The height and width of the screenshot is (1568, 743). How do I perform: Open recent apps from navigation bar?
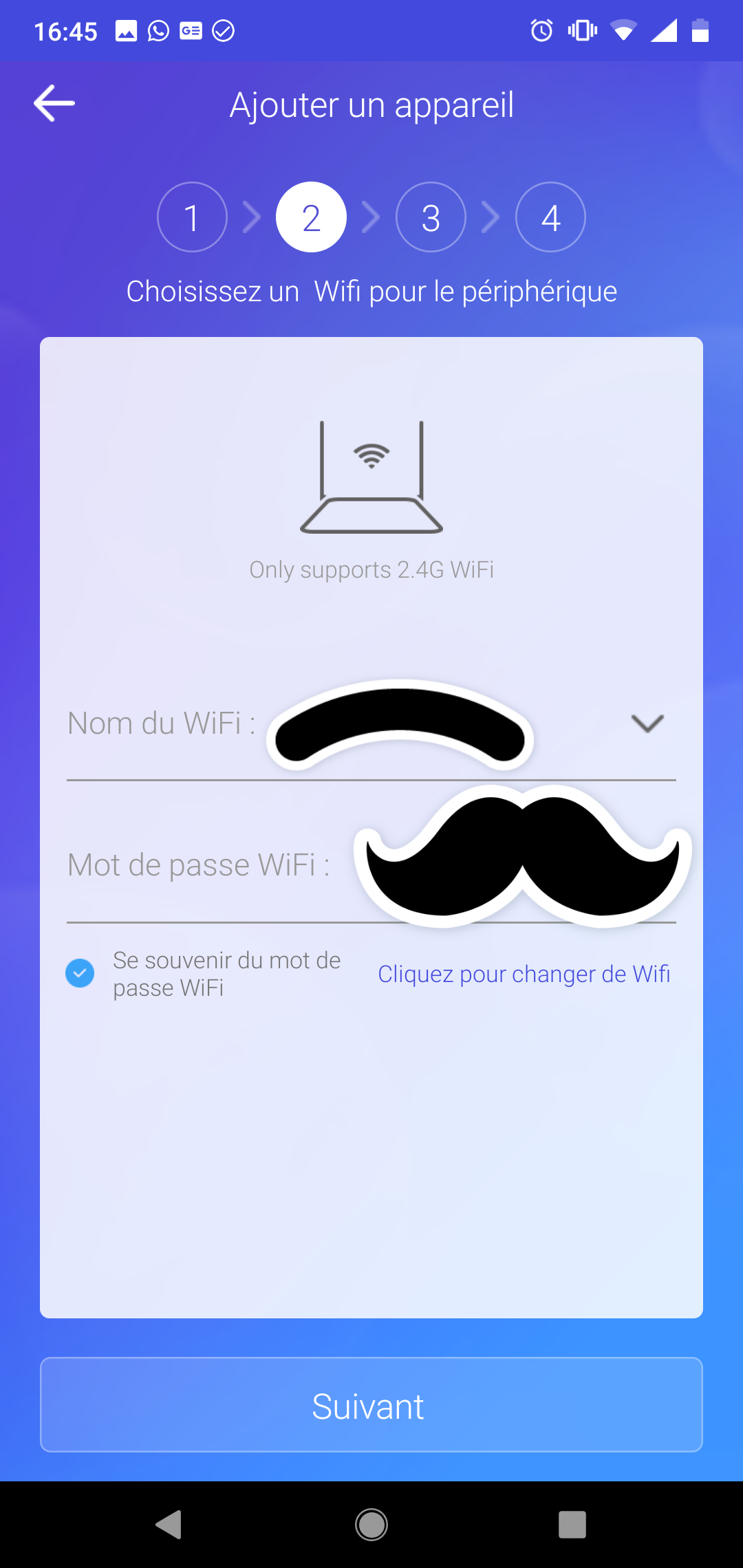(x=572, y=1525)
